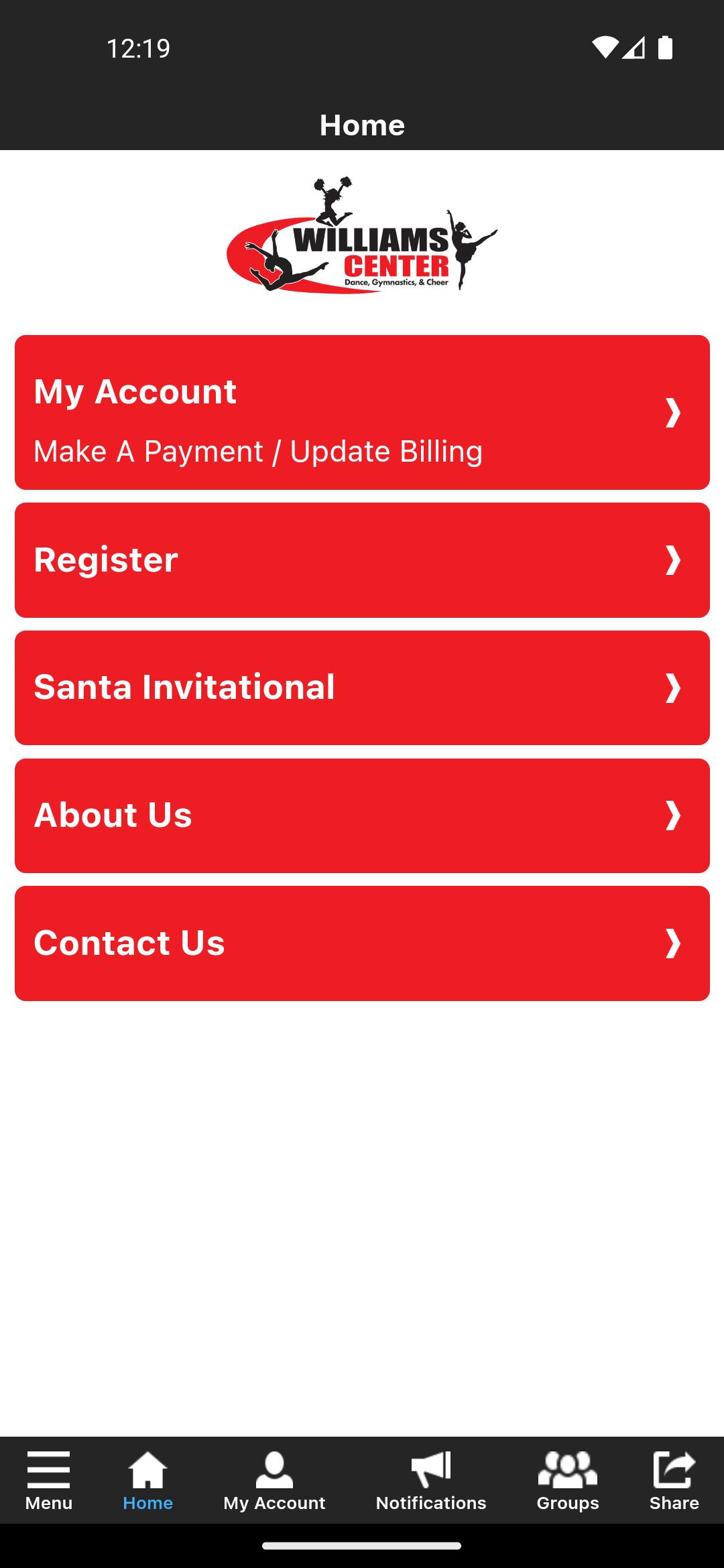Switch to the My Account tab in bottom bar
724x1568 pixels.
[274, 1481]
